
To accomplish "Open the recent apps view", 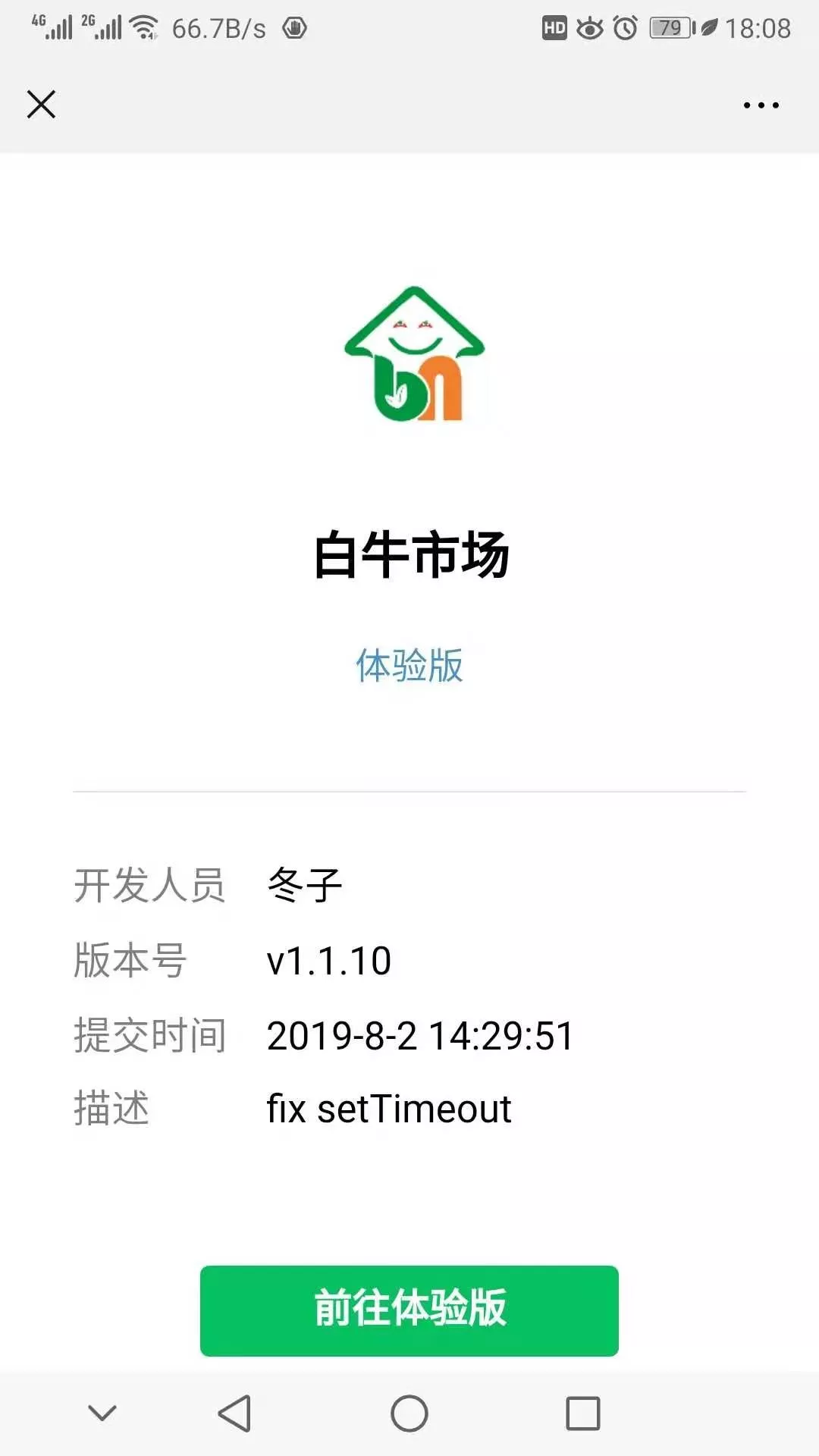I will 582,1414.
